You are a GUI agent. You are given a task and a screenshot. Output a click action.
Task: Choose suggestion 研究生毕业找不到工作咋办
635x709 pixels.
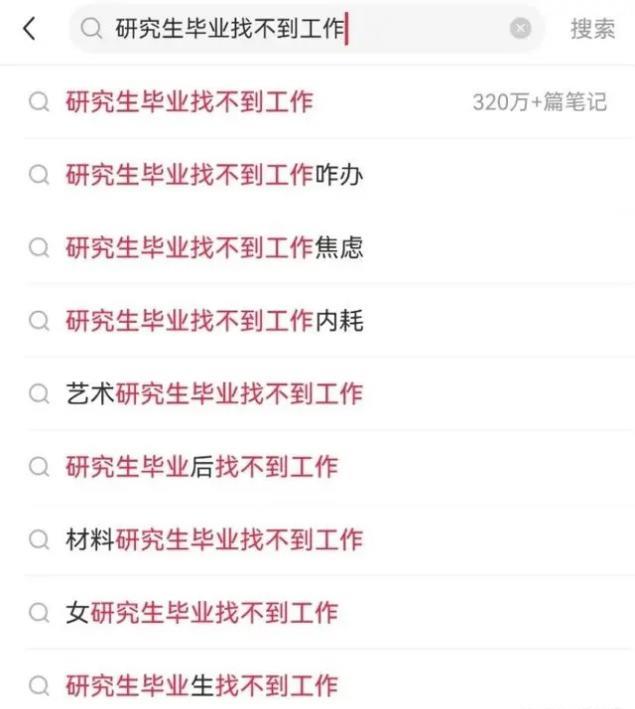(x=213, y=175)
